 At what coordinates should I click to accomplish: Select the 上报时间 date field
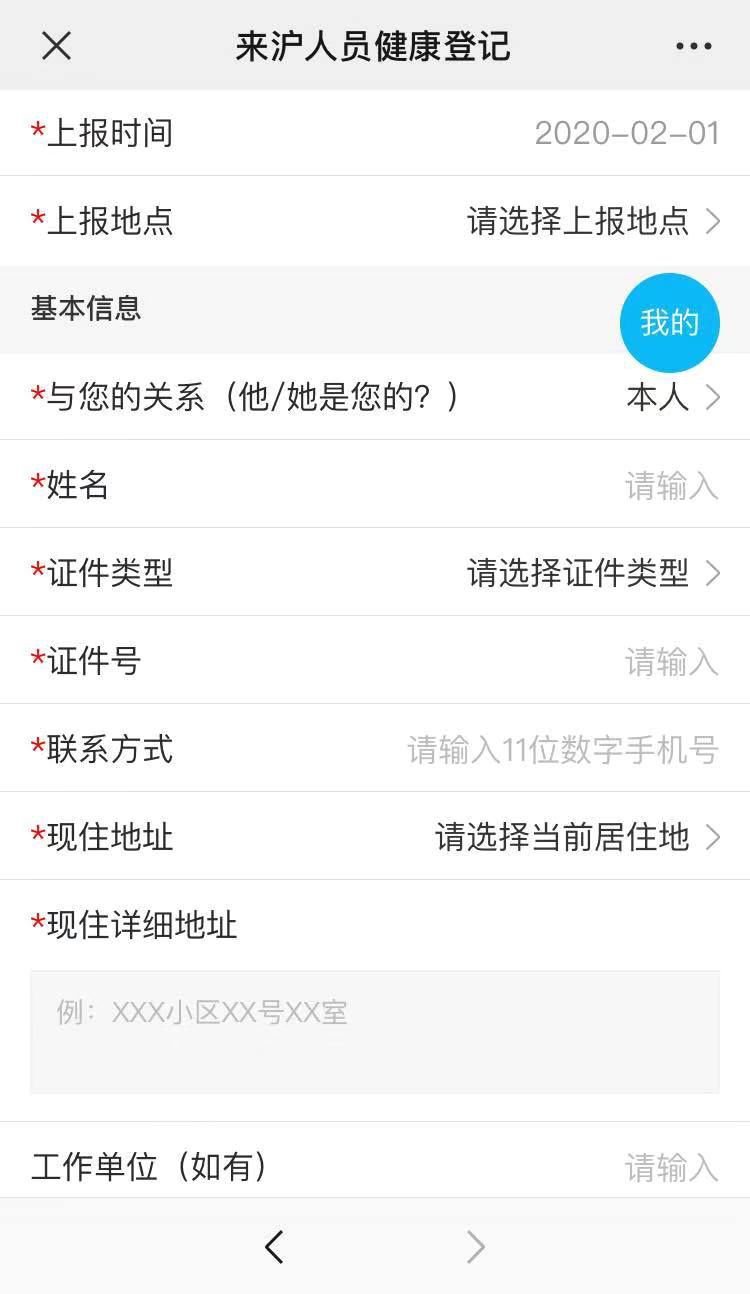coord(375,133)
